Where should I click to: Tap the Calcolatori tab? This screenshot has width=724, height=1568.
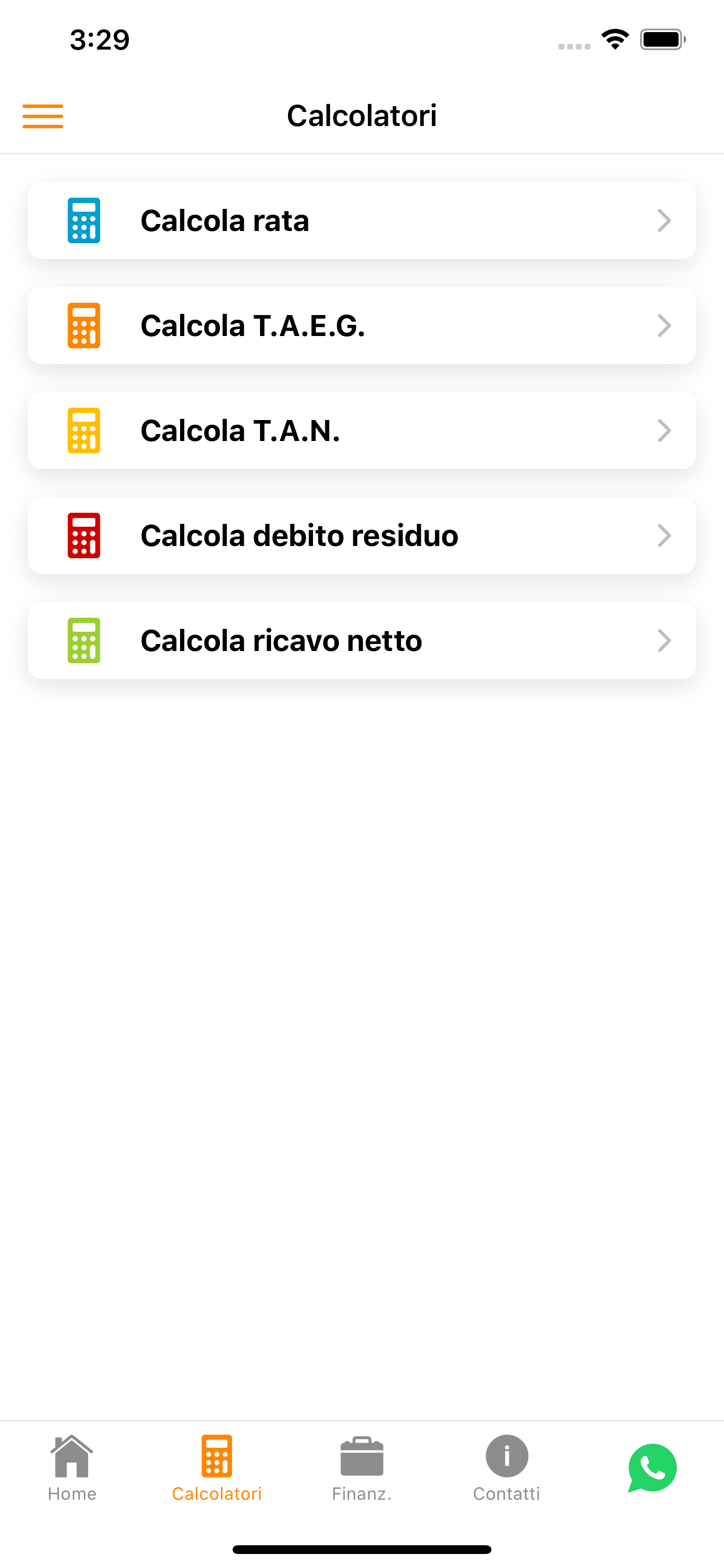pos(217,1468)
